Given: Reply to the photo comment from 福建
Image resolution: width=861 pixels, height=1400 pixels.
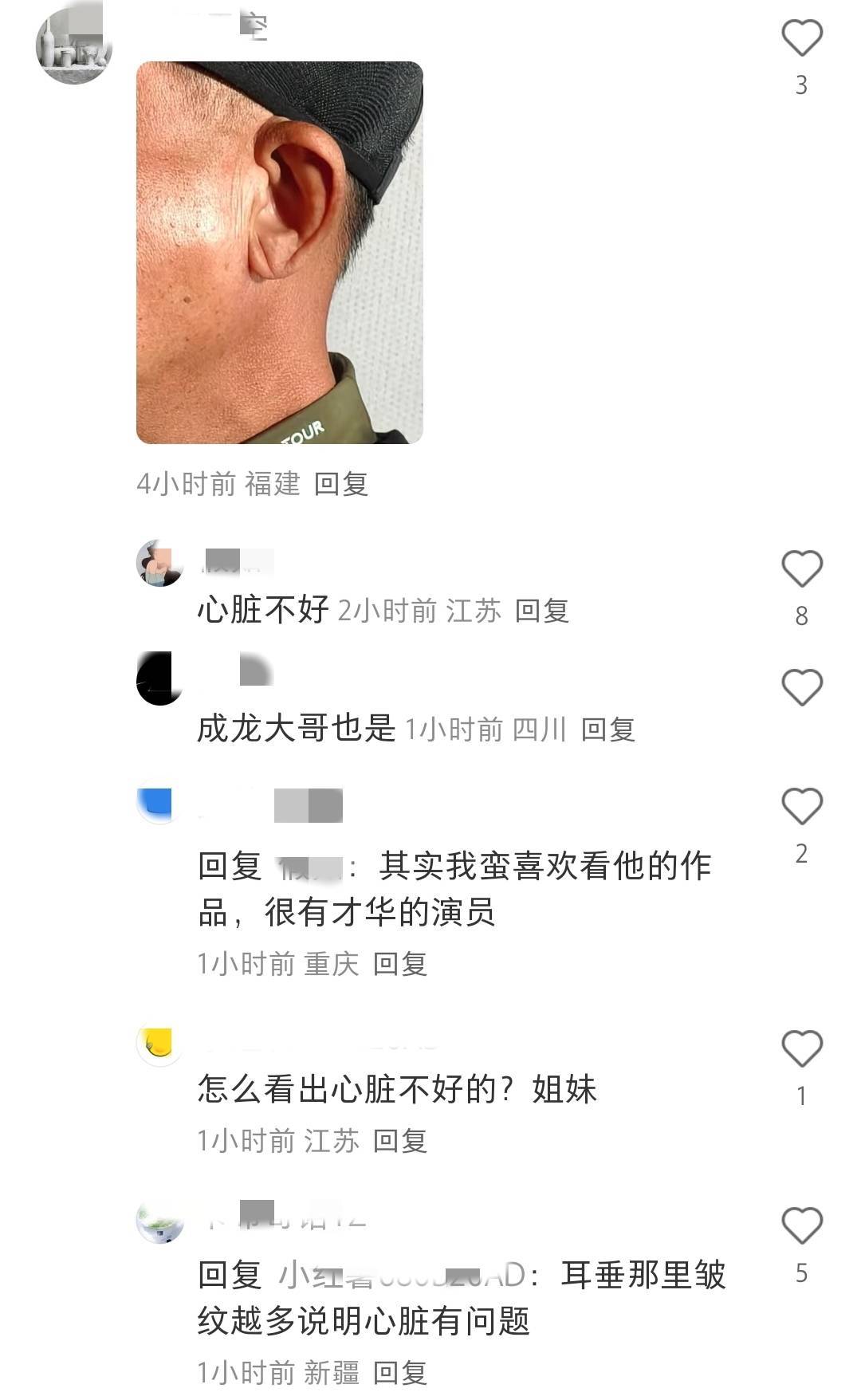Looking at the screenshot, I should point(340,484).
